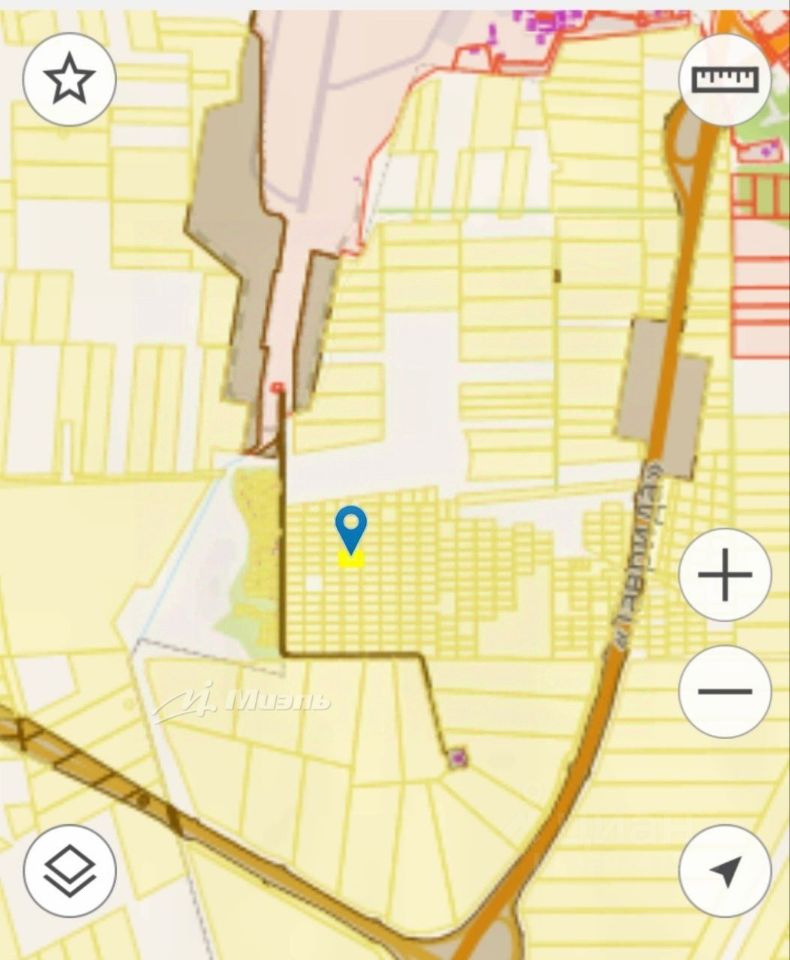The height and width of the screenshot is (960, 790).
Task: Open the favorites star button
Action: pos(70,79)
